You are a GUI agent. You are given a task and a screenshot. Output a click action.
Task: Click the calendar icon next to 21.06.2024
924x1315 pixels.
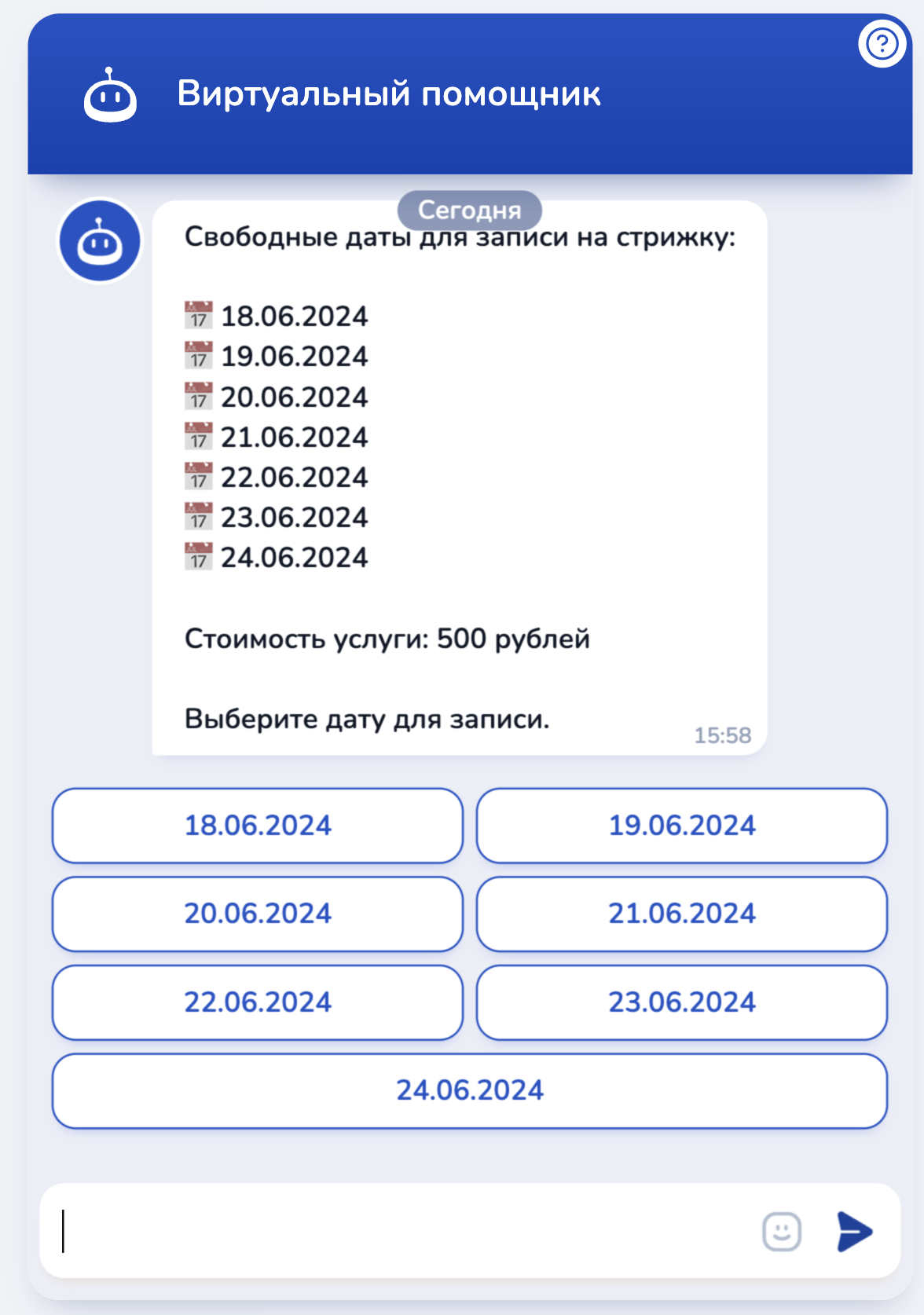click(x=198, y=435)
